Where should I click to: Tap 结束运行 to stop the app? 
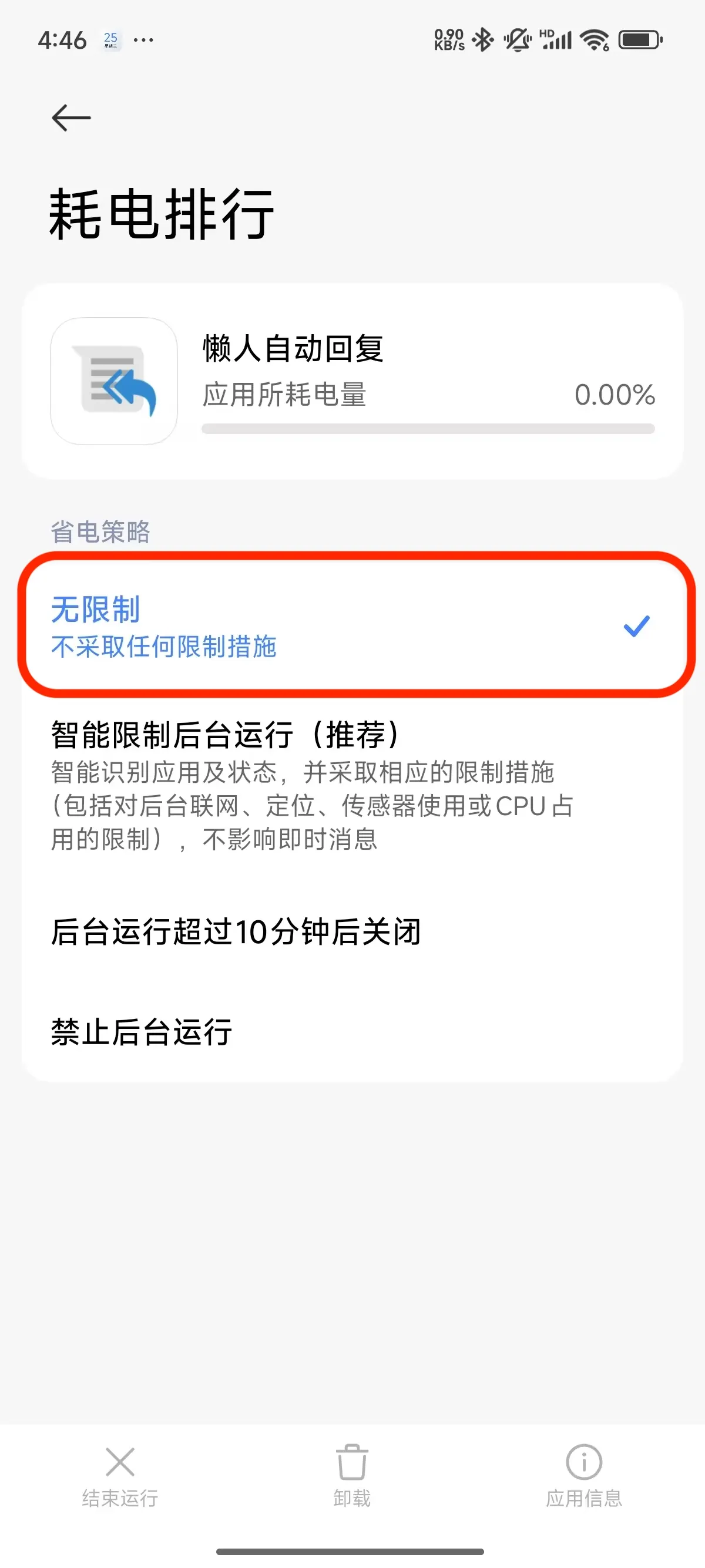point(120,1474)
